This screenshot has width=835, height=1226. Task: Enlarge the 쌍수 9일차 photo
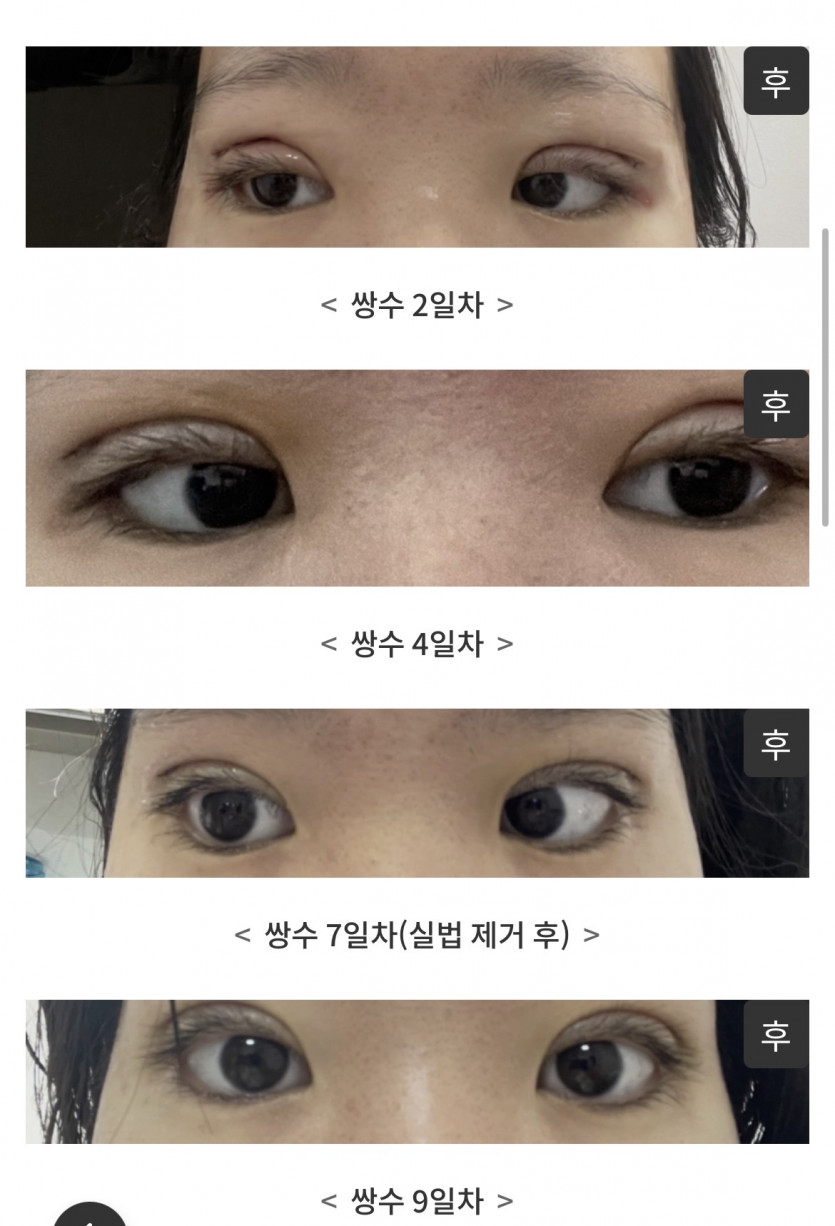(x=417, y=1071)
